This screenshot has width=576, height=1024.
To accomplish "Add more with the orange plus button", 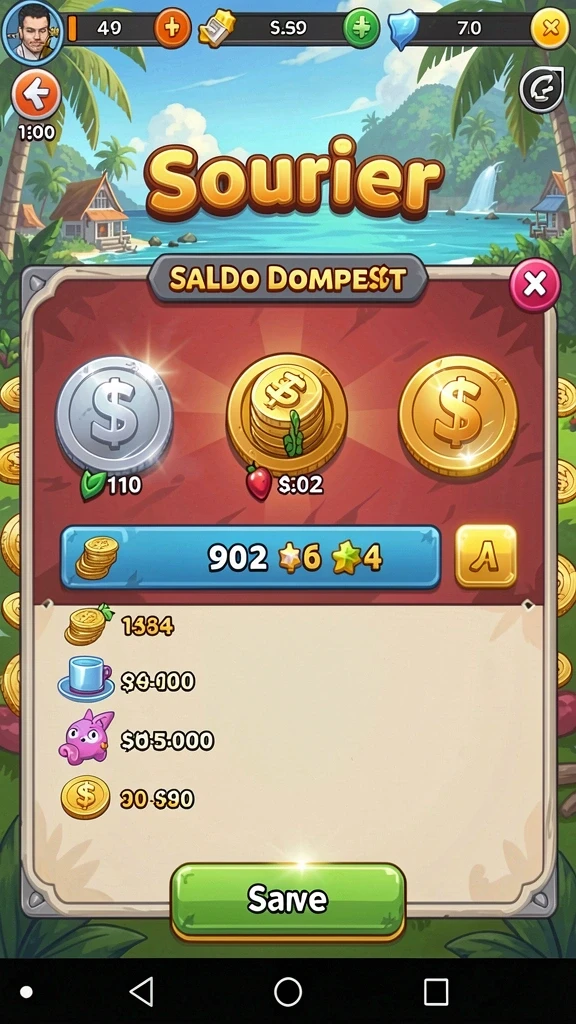I will point(172,29).
